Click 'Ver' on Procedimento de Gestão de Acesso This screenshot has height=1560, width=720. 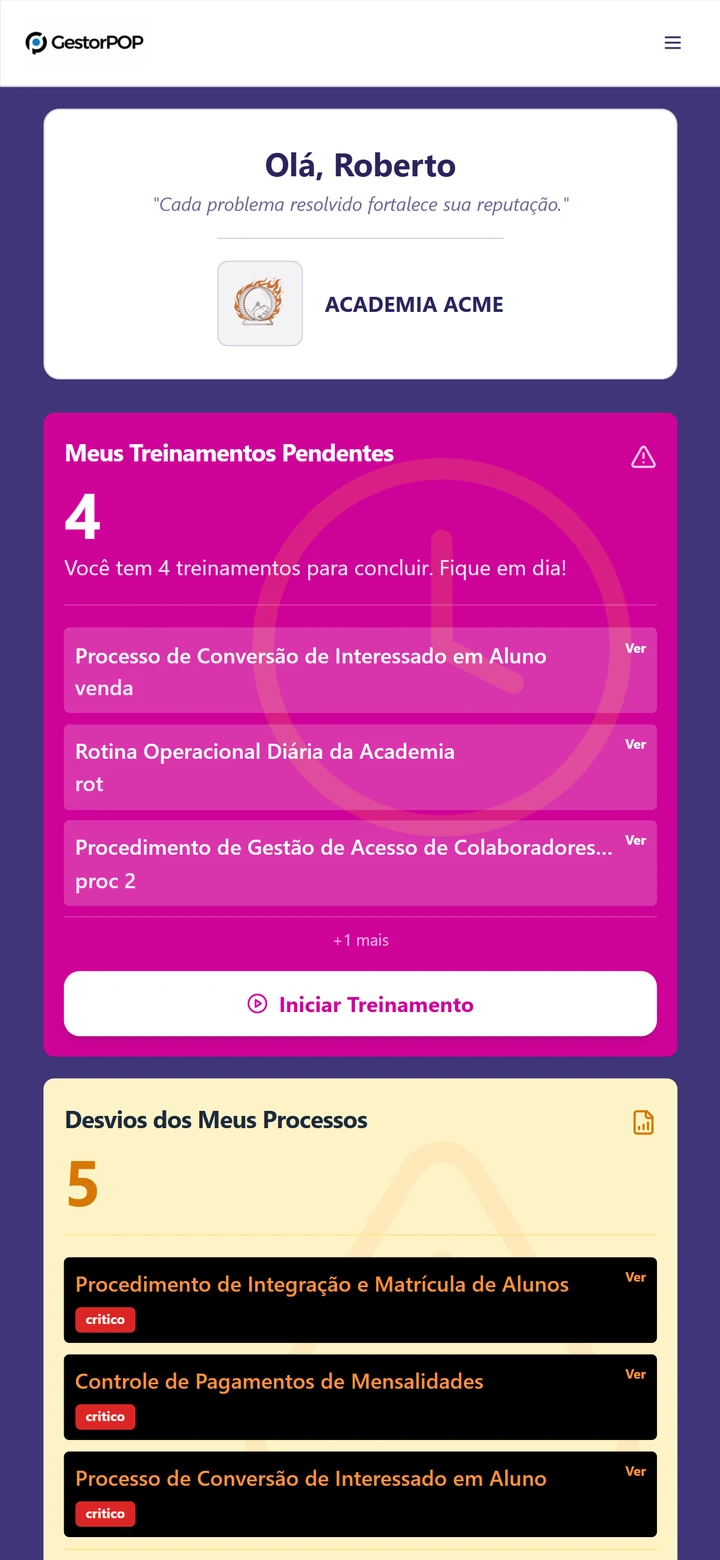(x=635, y=840)
